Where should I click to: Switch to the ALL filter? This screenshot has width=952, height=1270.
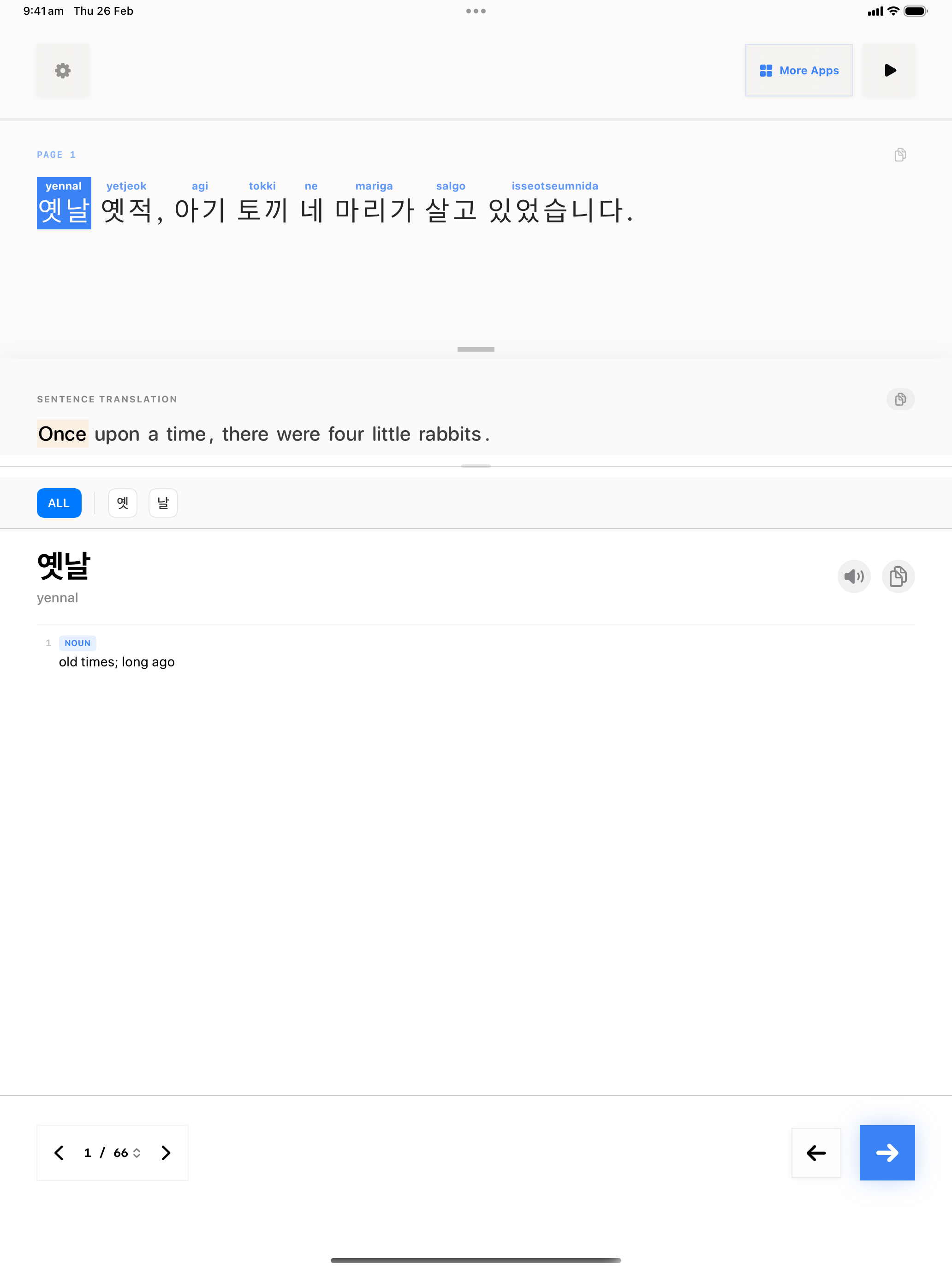[59, 503]
